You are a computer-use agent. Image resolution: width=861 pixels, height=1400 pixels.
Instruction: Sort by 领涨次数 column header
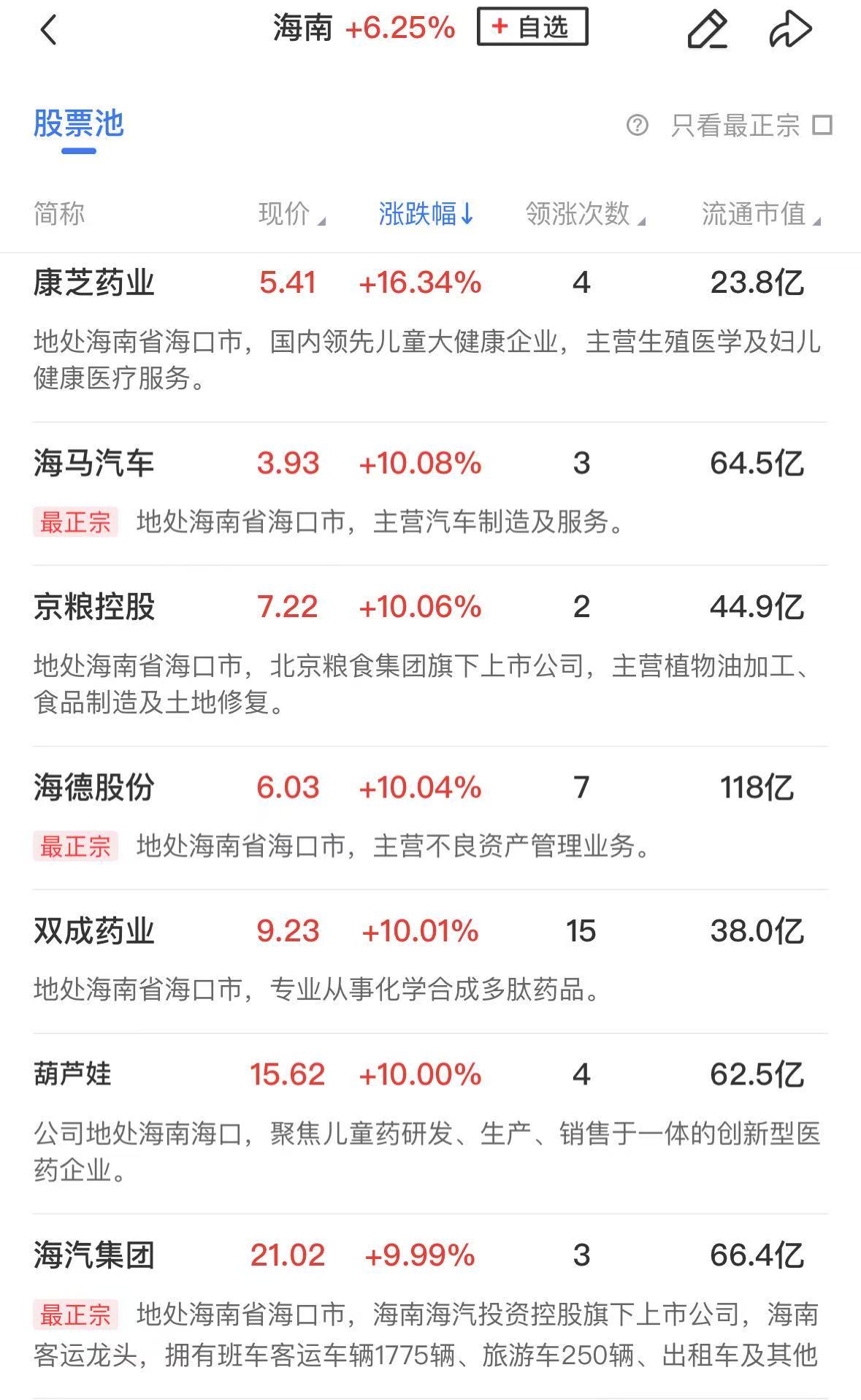584,214
